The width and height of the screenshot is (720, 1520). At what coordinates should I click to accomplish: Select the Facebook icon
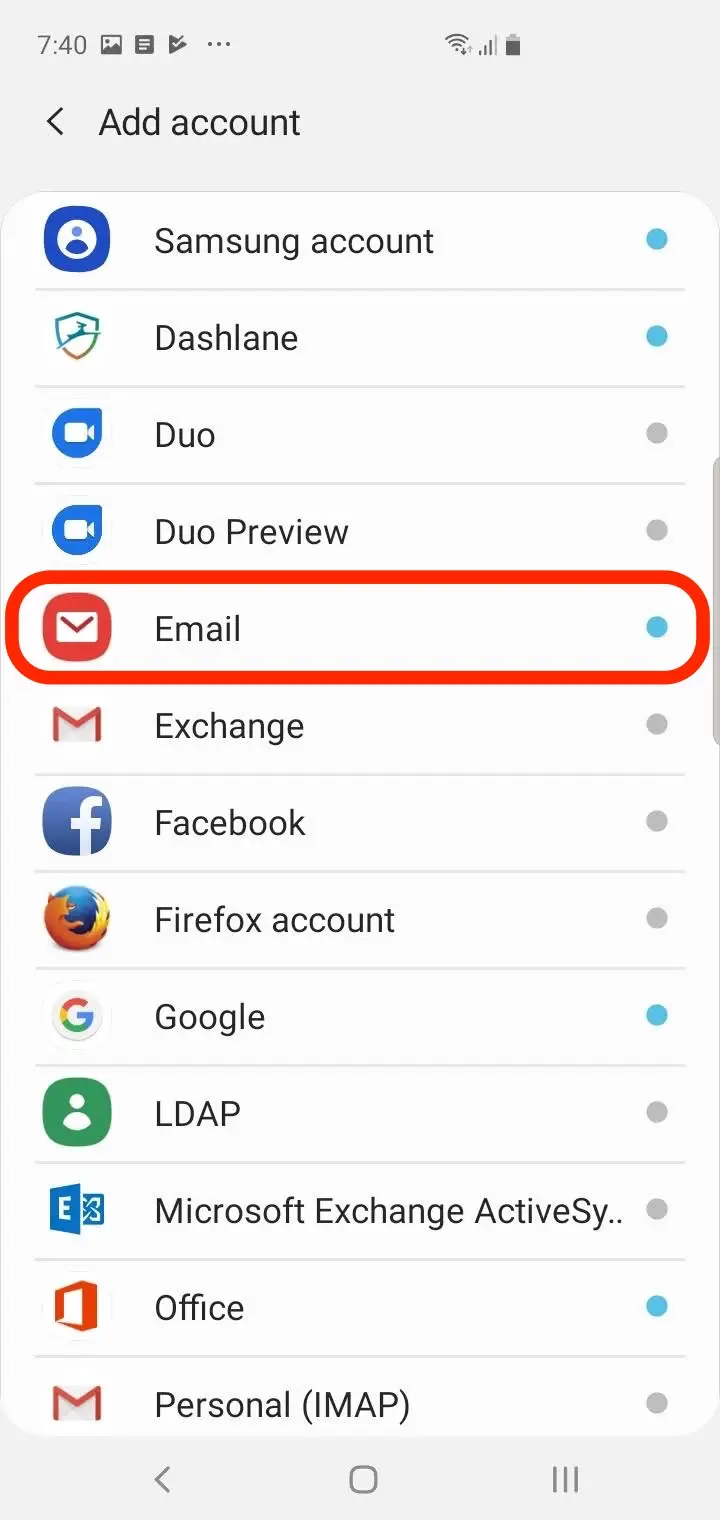coord(77,822)
